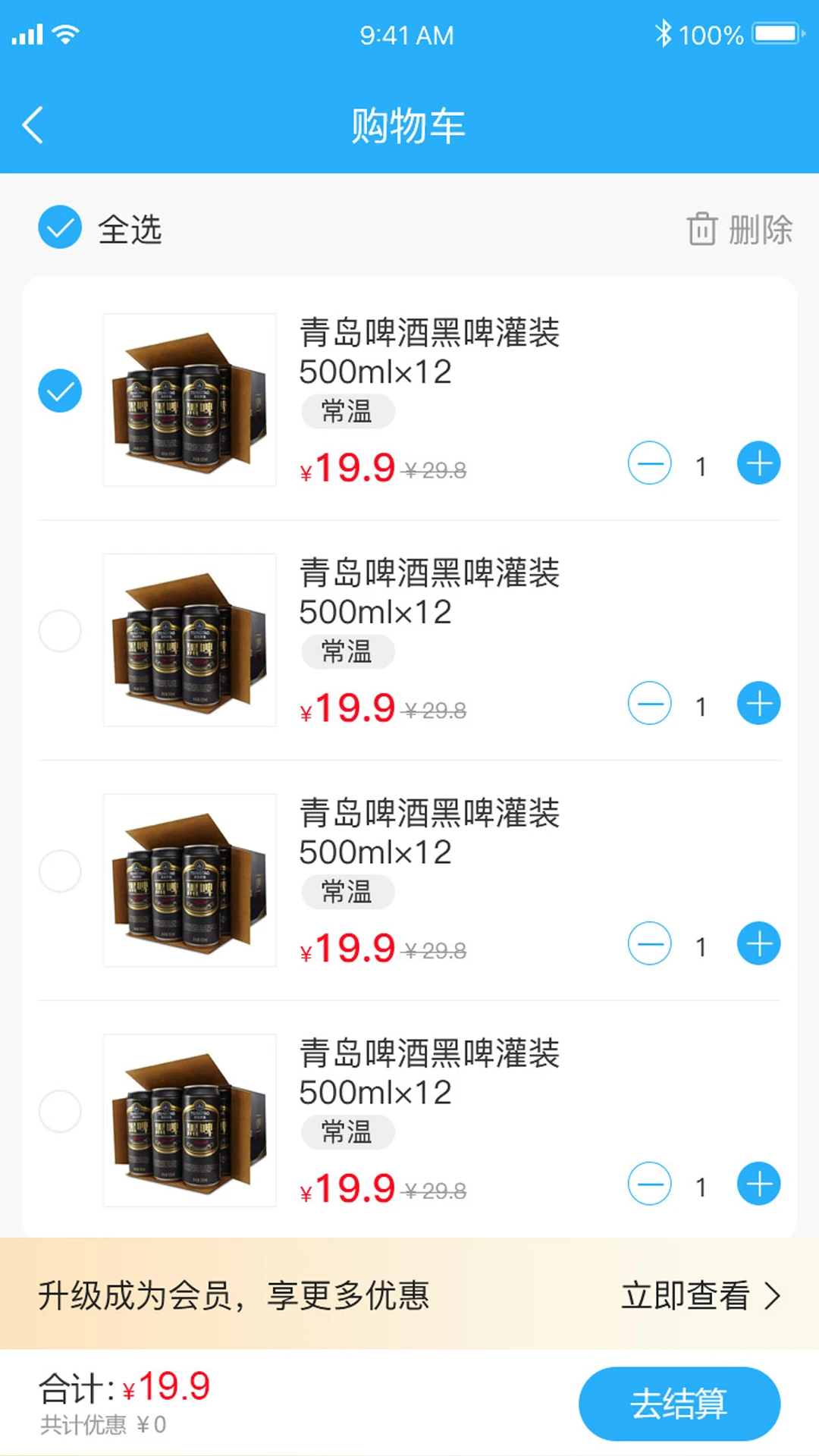The width and height of the screenshot is (819, 1456).
Task: Tap minus icon on second cart item
Action: click(650, 703)
